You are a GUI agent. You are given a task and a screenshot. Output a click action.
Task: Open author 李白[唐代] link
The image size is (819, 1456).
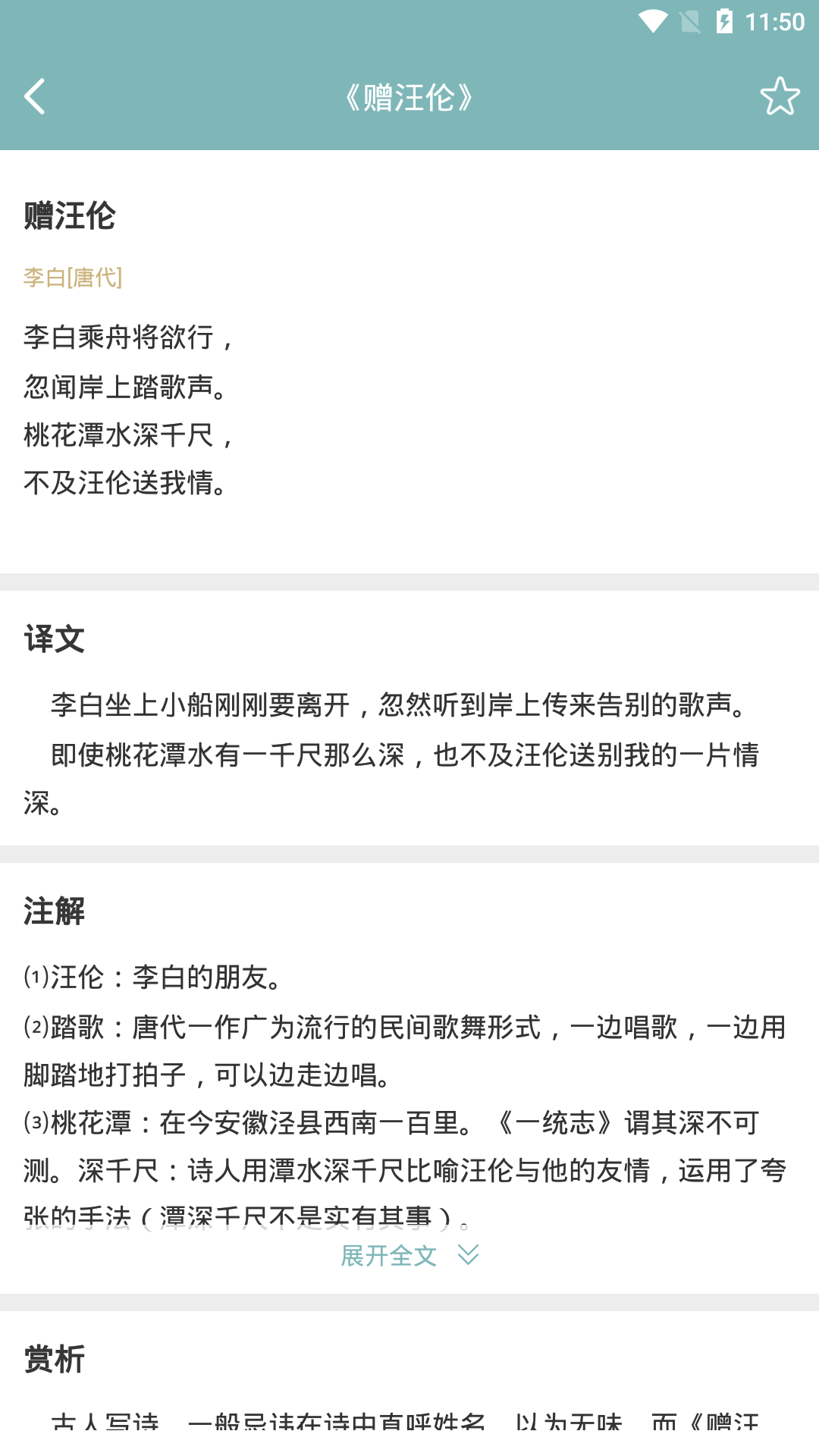73,278
